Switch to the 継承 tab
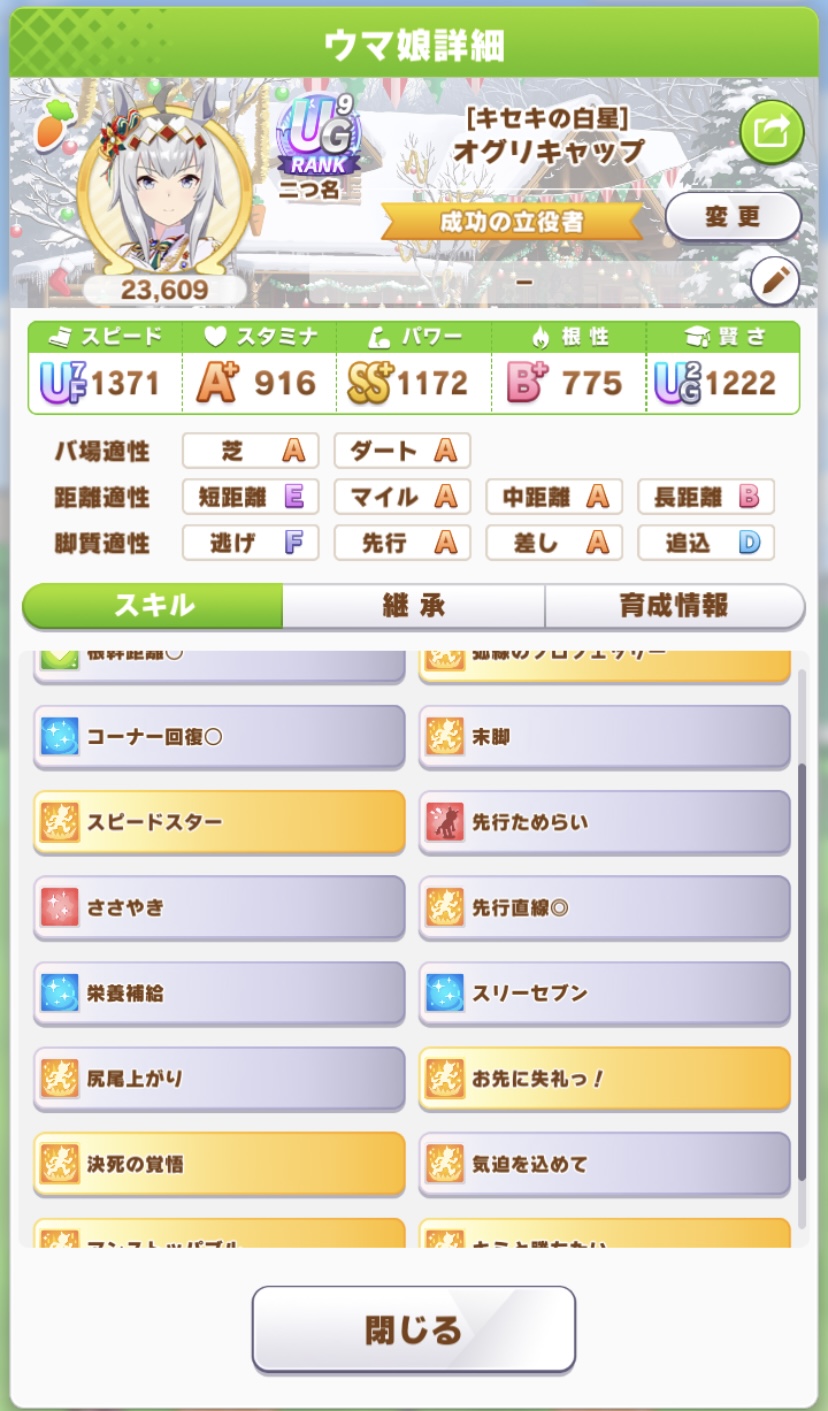Screen dimensions: 828x1411 tap(413, 605)
